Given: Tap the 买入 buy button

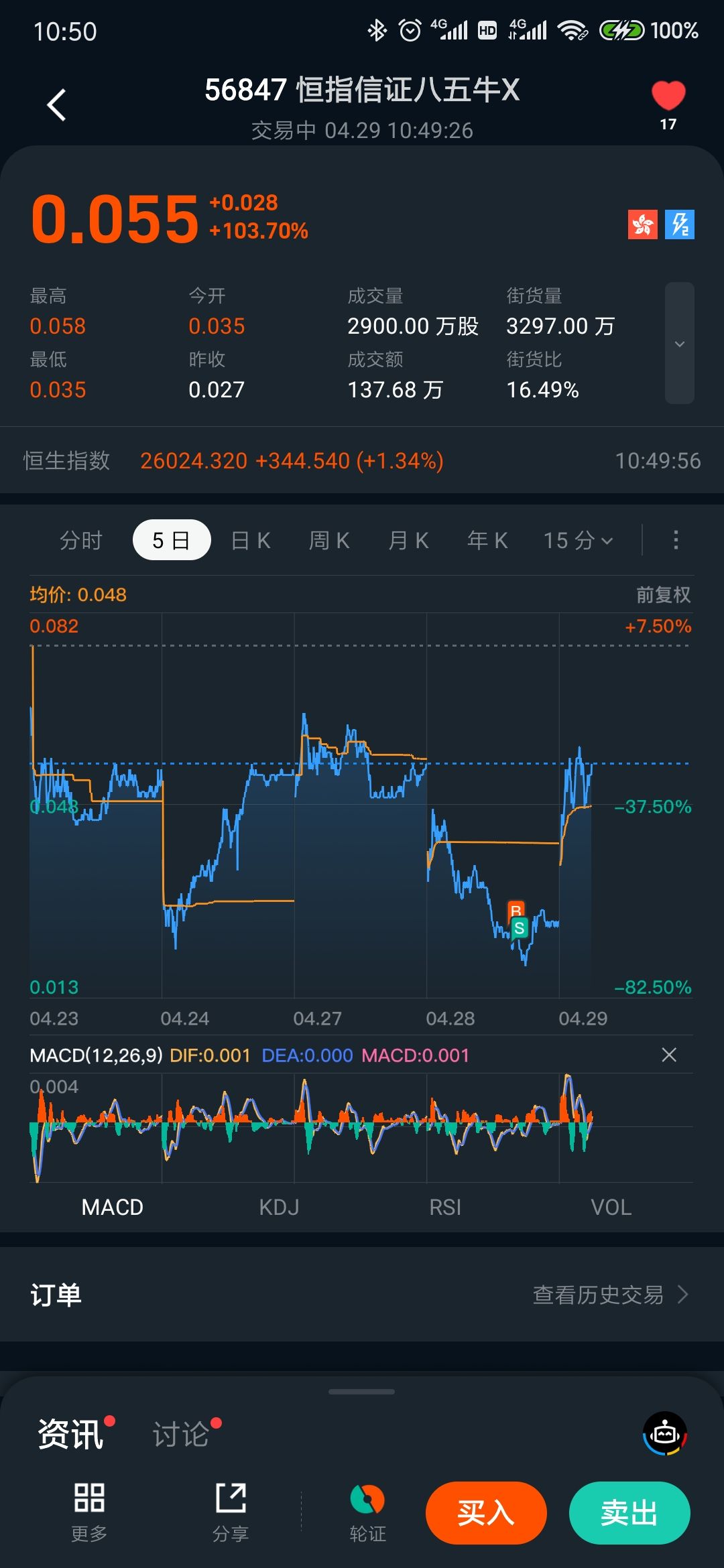Looking at the screenshot, I should click(486, 1513).
